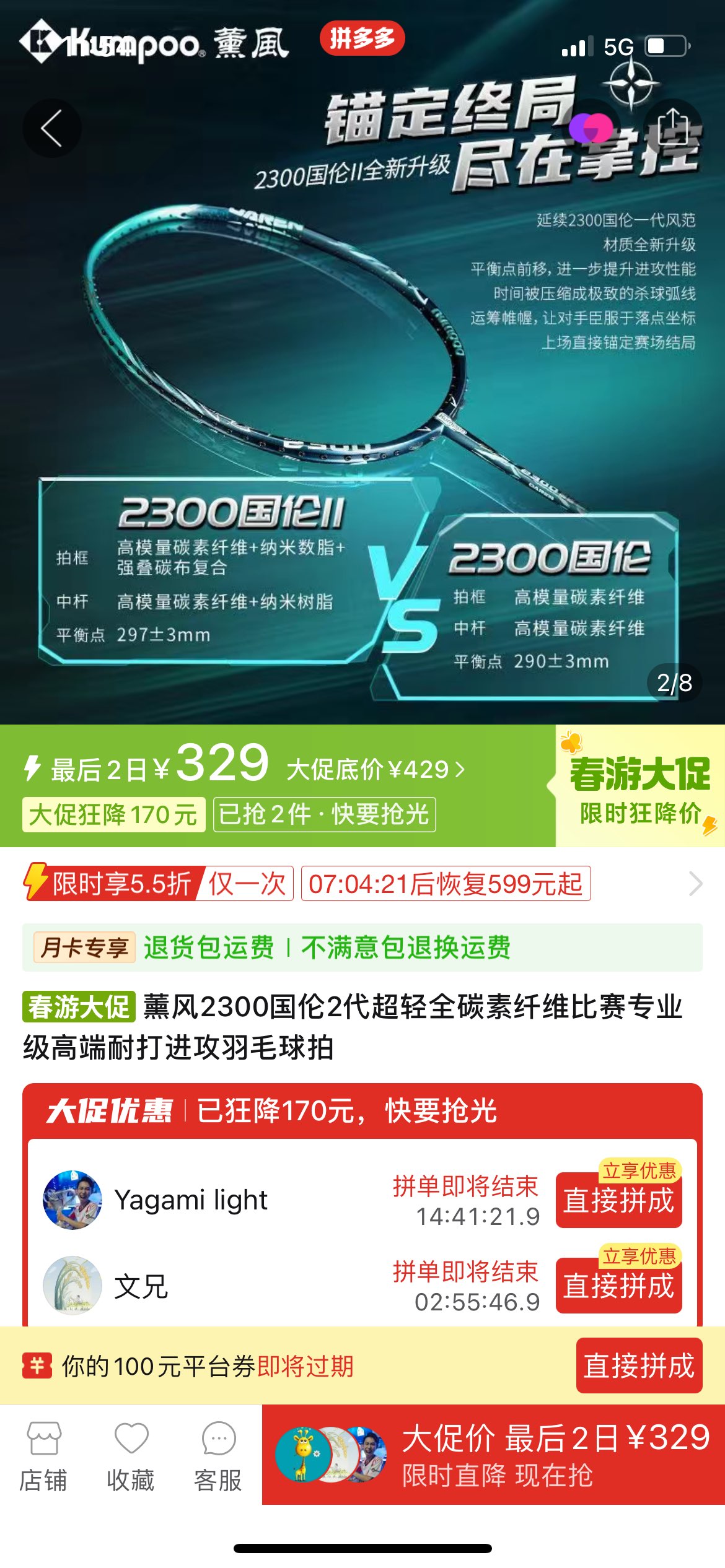Expand the 限时享5.5折 coupon row
This screenshot has height=1568, width=725.
[x=695, y=883]
